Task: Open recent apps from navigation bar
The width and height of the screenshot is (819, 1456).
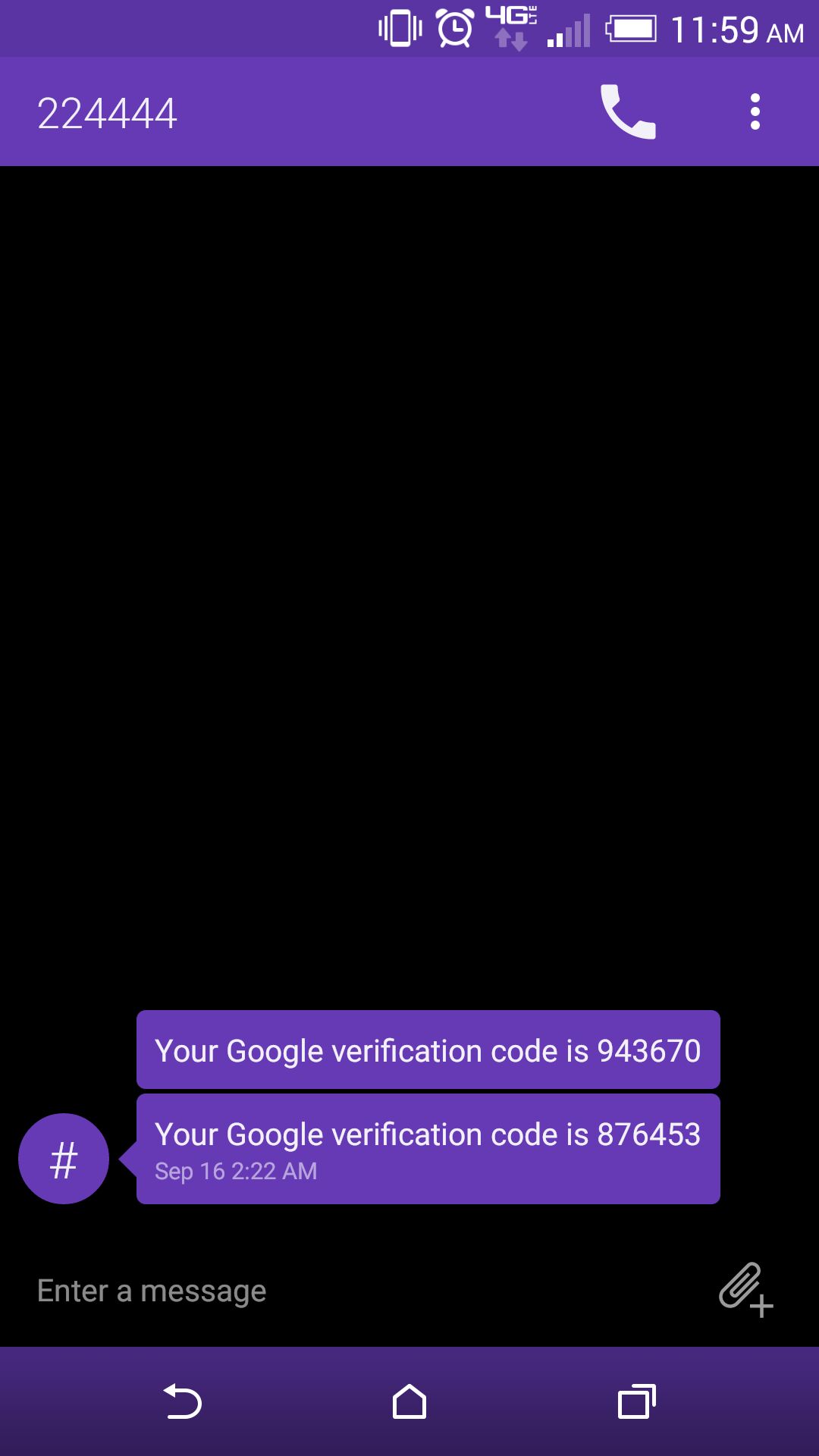Action: [637, 1401]
